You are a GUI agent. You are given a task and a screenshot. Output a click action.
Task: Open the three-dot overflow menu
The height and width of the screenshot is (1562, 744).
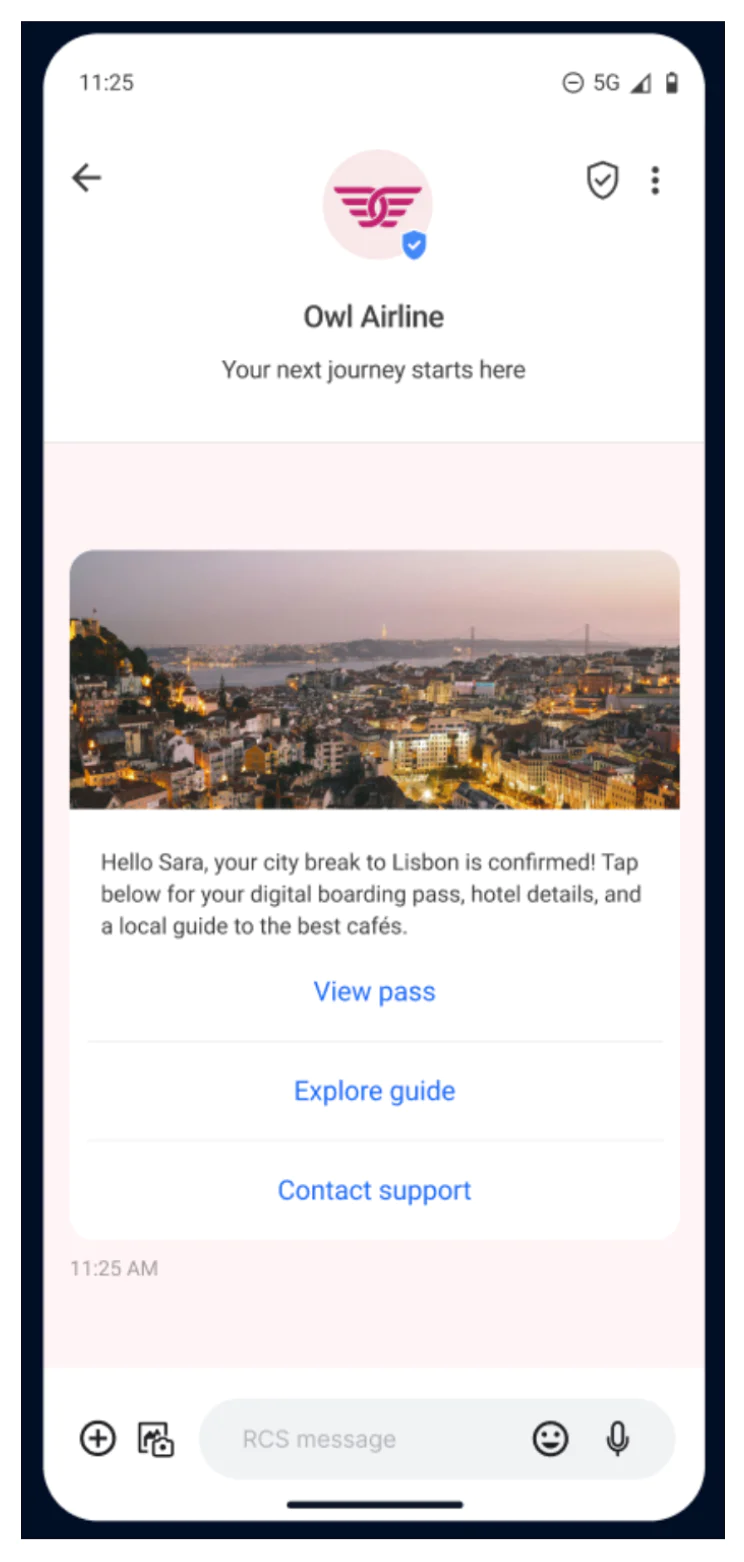point(655,180)
